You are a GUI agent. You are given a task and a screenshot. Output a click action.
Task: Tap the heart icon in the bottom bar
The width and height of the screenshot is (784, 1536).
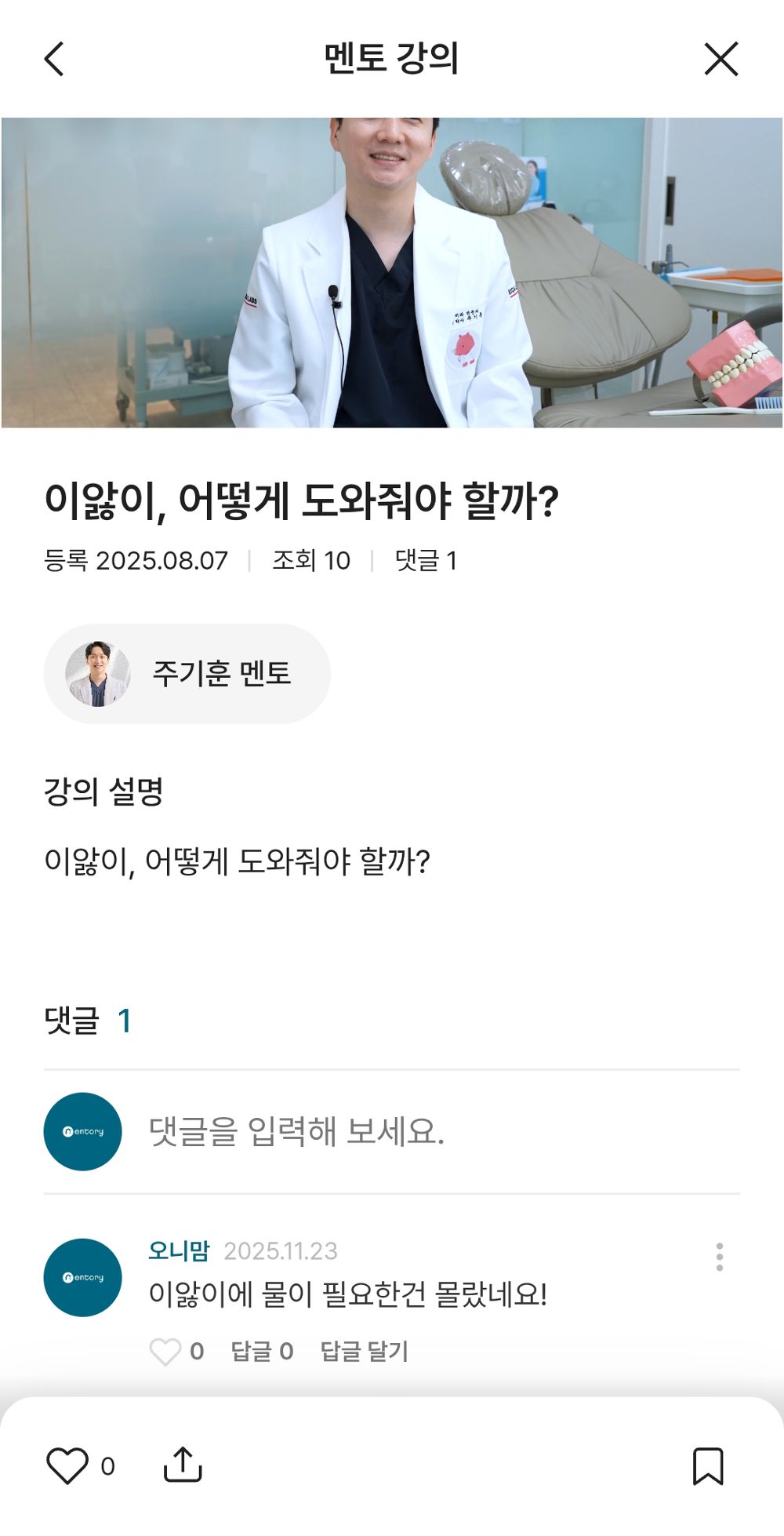coord(69,1468)
